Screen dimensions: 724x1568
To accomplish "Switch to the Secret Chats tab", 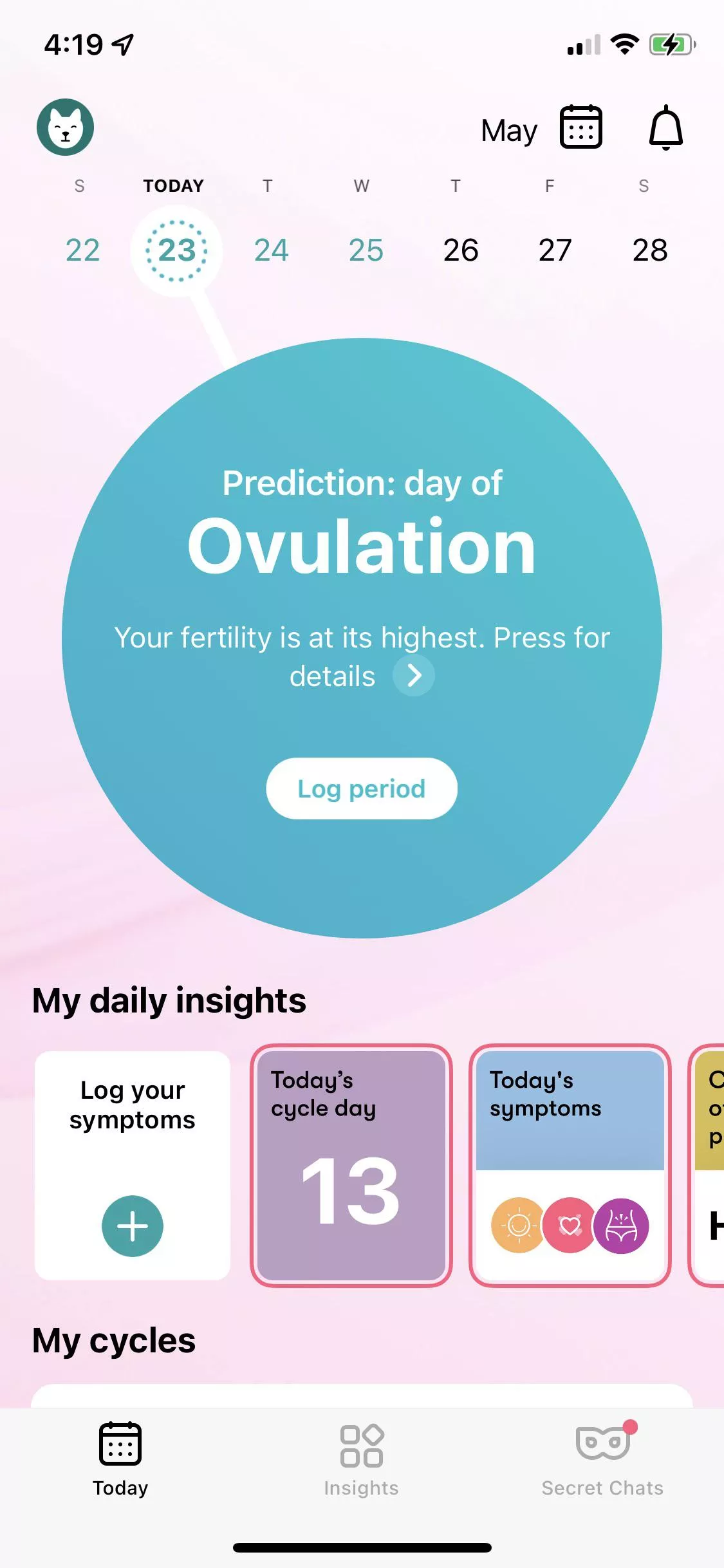I will (x=602, y=1459).
